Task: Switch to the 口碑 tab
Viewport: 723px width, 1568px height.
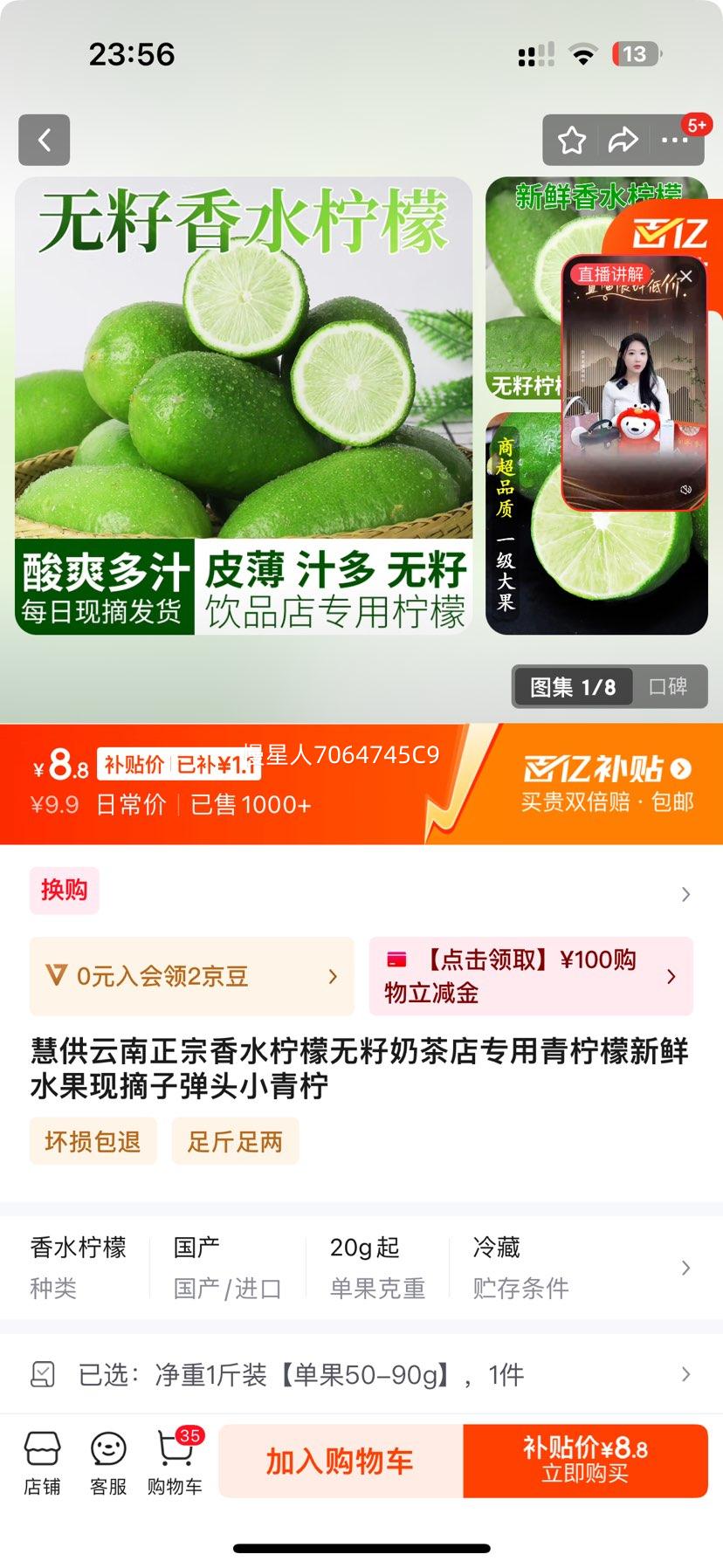Action: pos(668,687)
